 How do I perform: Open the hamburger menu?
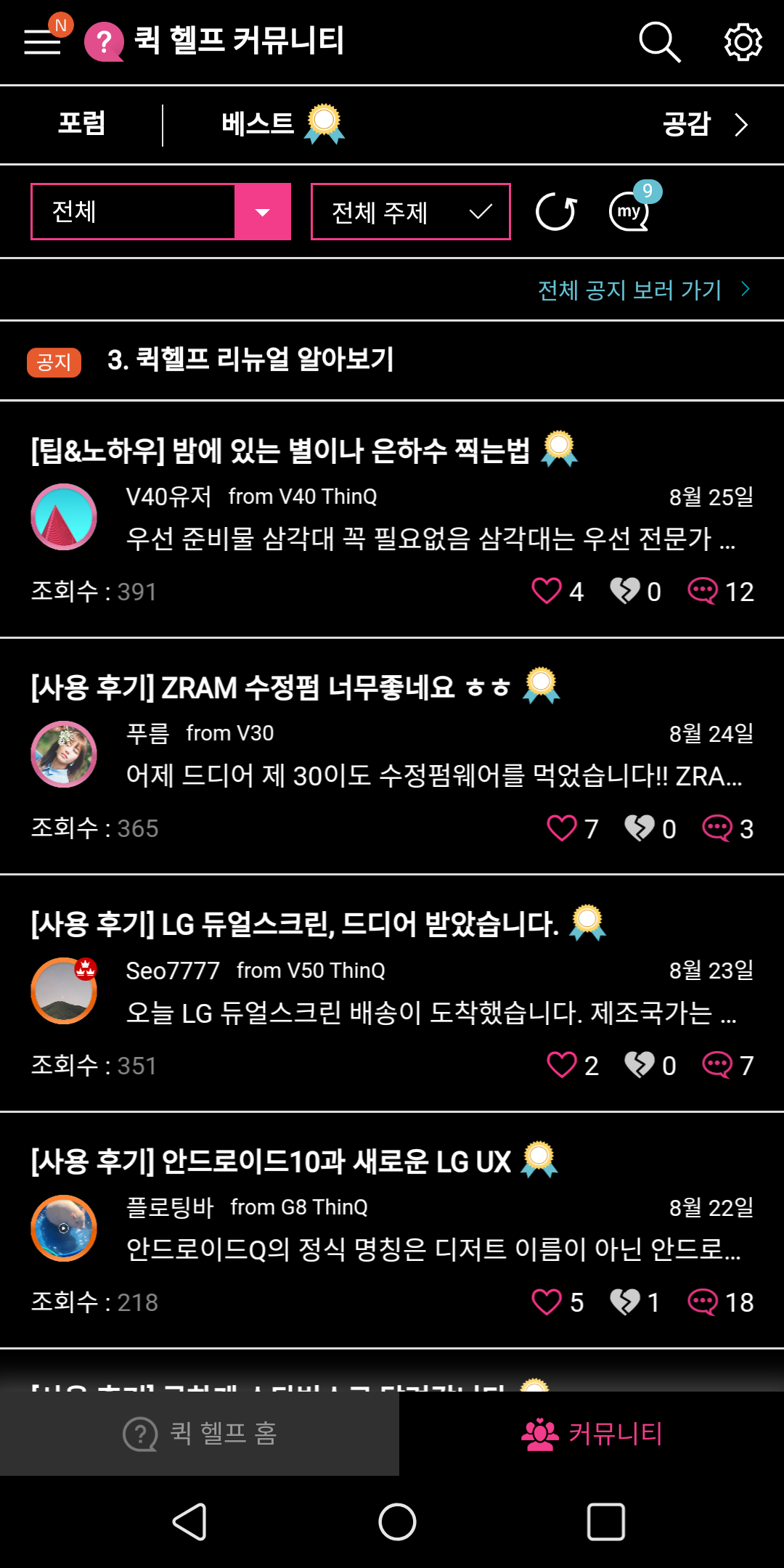[x=42, y=41]
